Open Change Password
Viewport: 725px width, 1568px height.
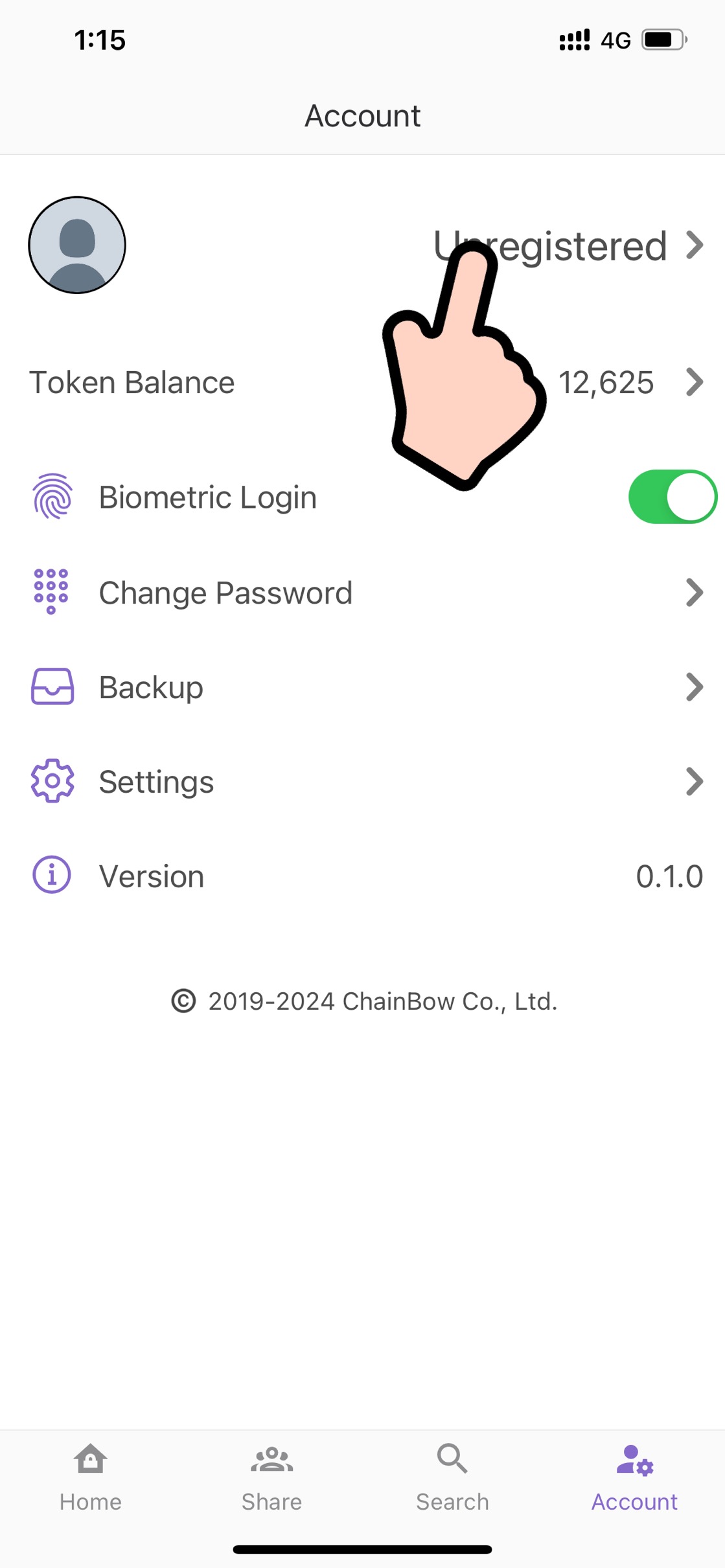(x=363, y=593)
